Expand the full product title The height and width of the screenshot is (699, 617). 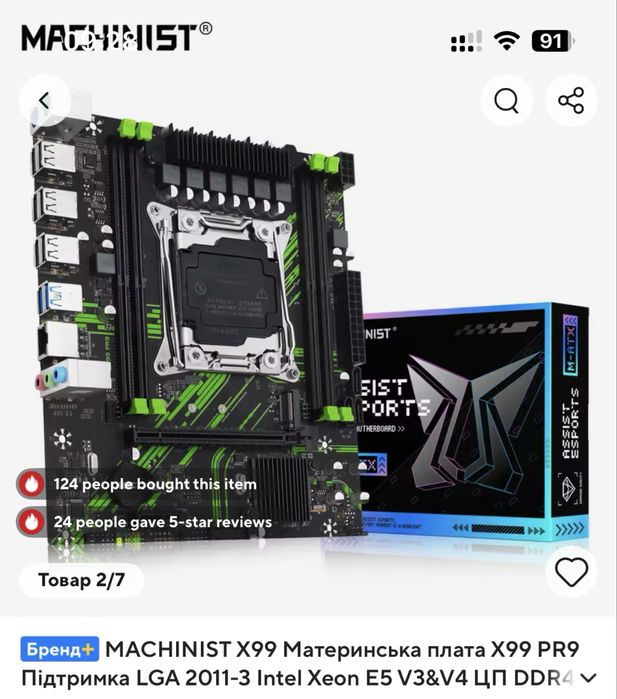click(589, 677)
